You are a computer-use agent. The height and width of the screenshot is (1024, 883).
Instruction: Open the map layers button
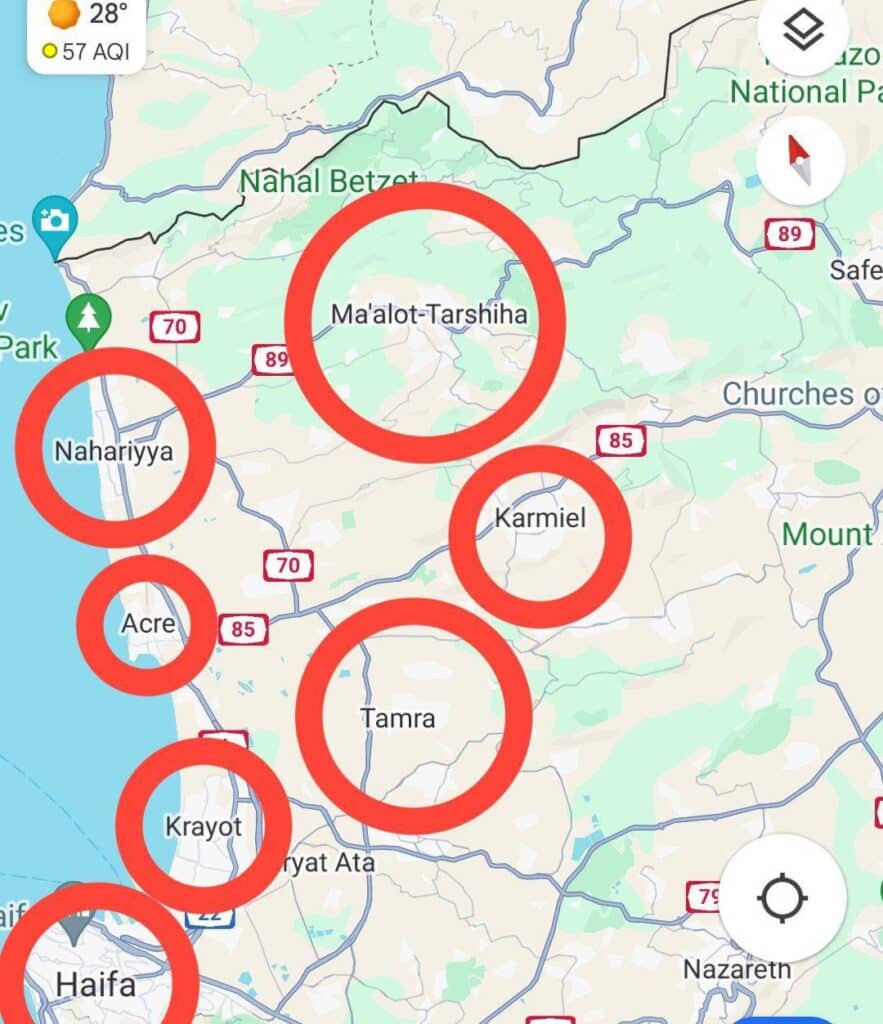(x=802, y=32)
